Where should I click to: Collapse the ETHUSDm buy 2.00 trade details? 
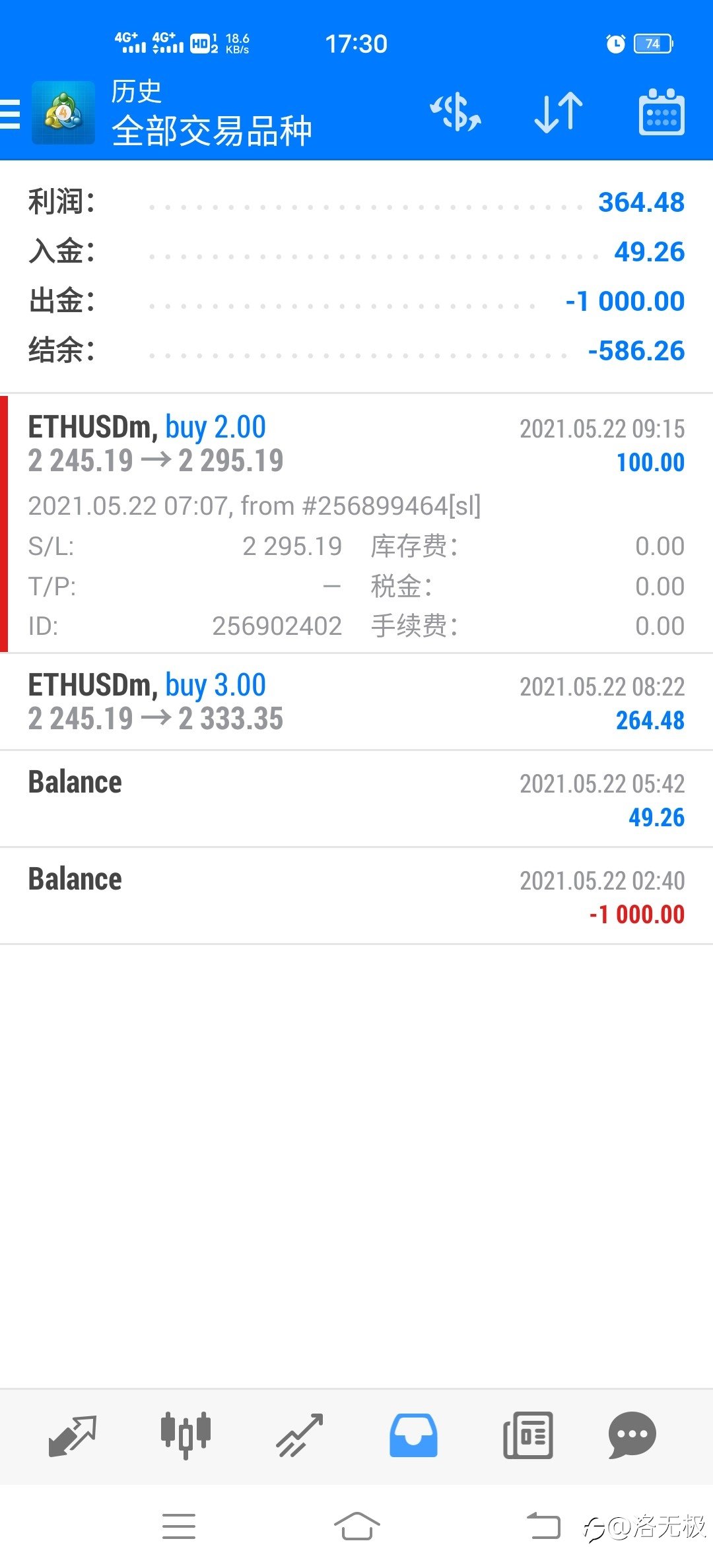[x=356, y=523]
